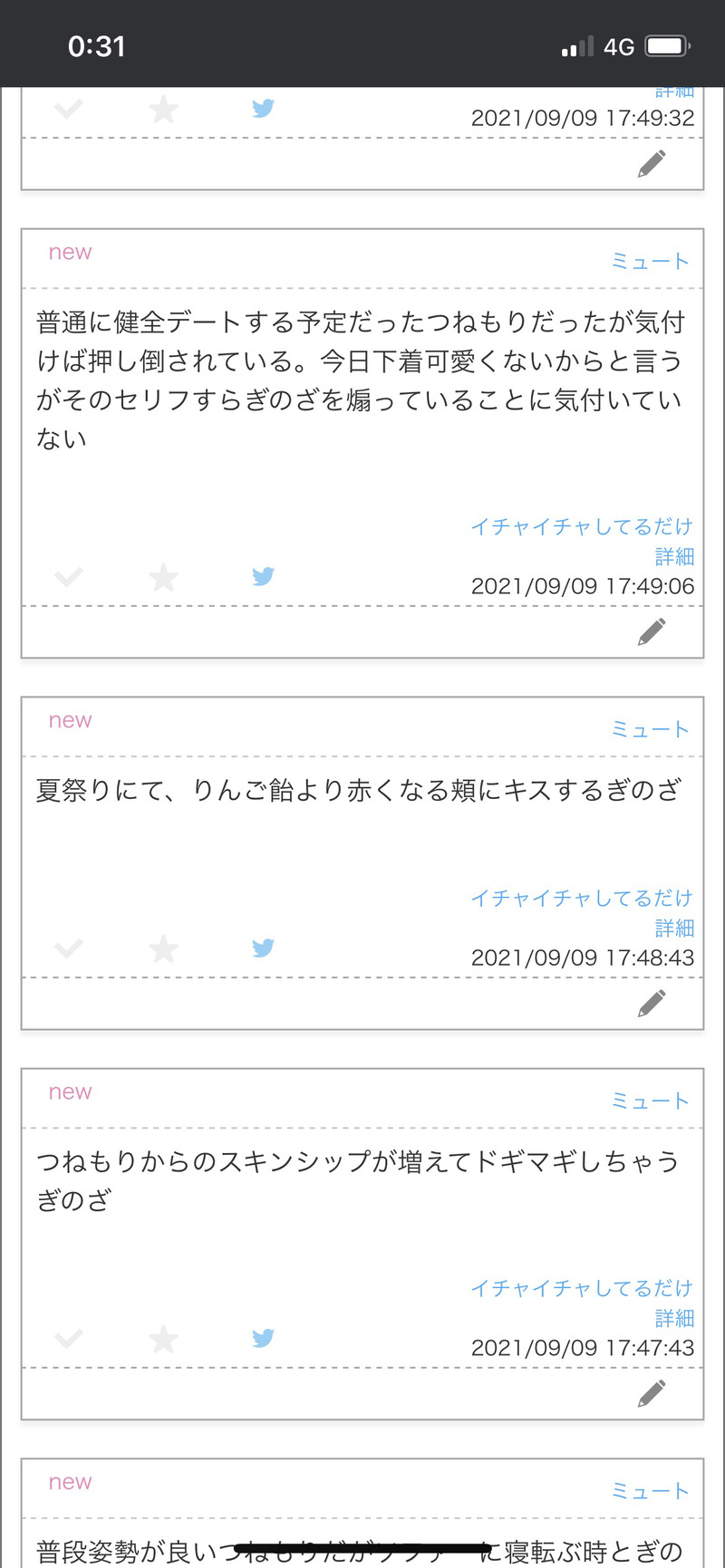Mute the 普段姿勢が良い post
The height and width of the screenshot is (1568, 725).
point(650,1492)
